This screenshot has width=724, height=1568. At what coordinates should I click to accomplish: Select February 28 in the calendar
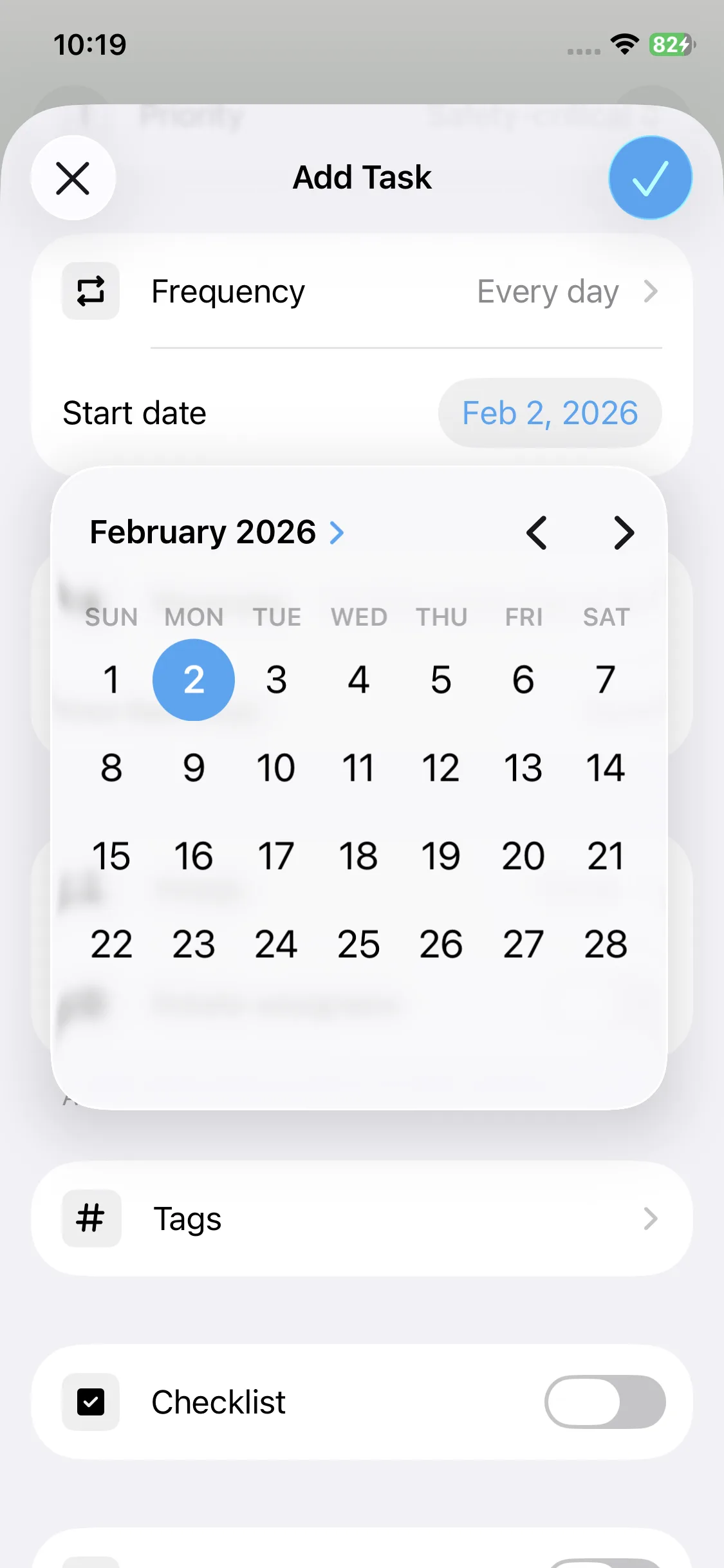(x=605, y=944)
